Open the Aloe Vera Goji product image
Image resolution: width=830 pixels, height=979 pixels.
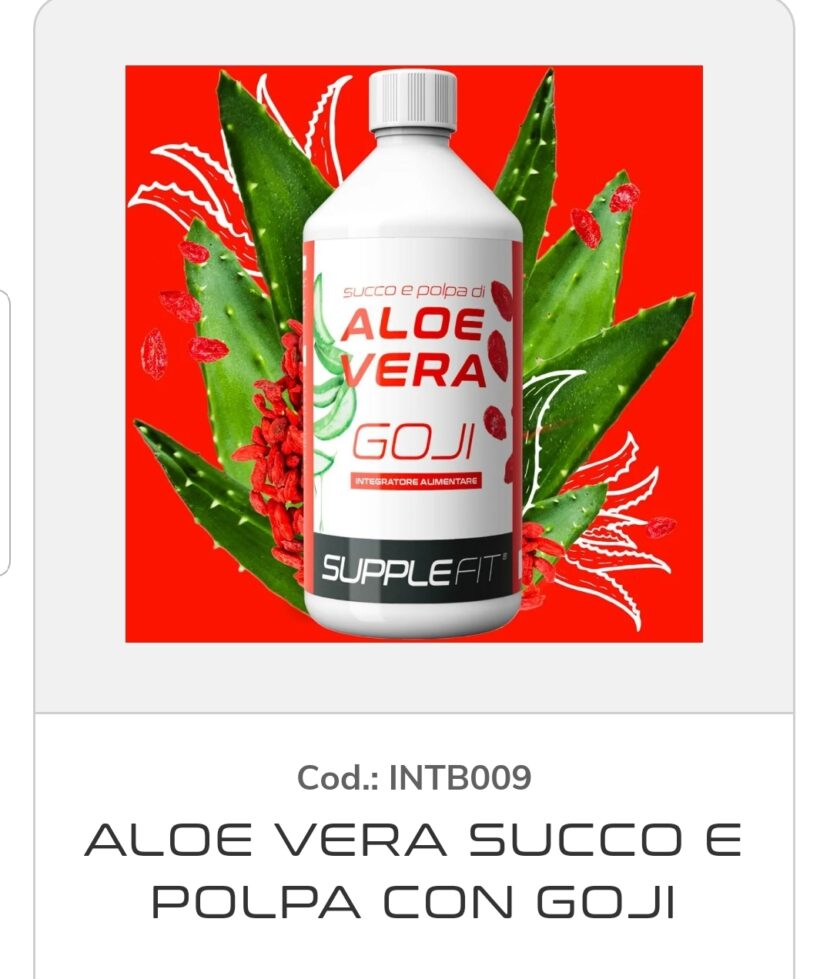413,353
